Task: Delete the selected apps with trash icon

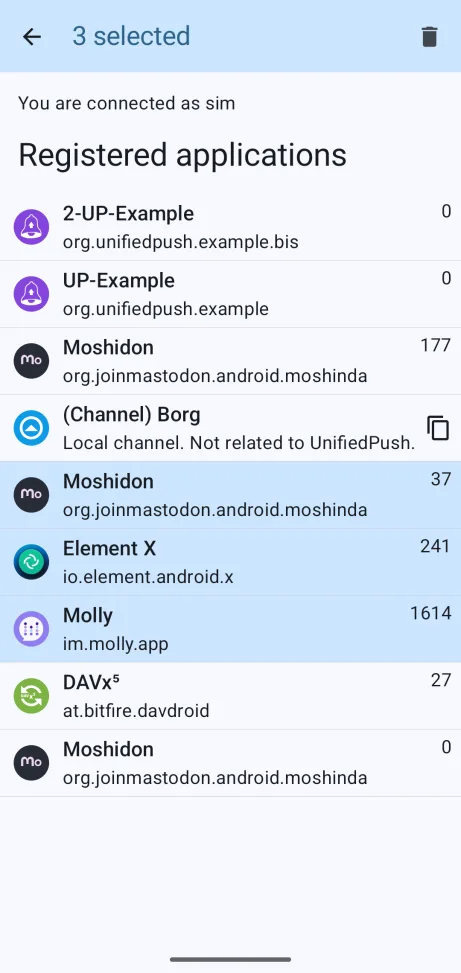Action: click(429, 37)
